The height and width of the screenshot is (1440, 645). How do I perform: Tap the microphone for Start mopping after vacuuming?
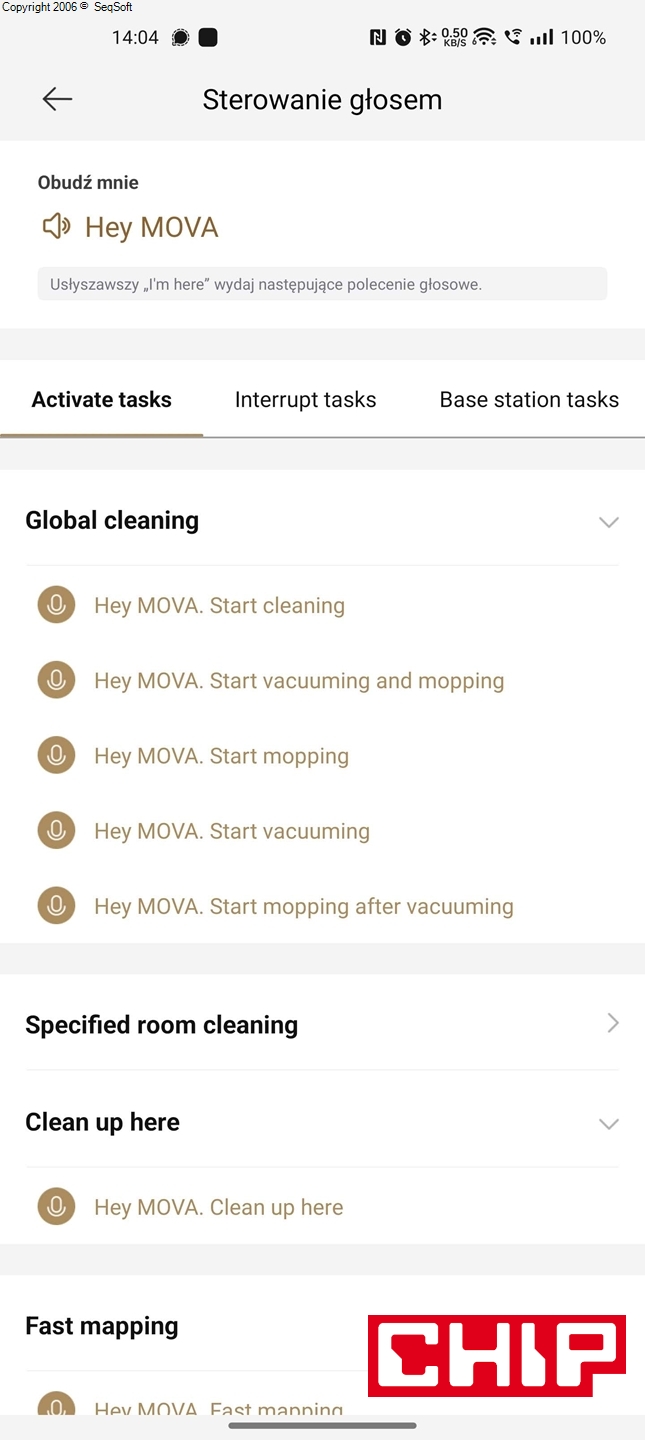[56, 907]
